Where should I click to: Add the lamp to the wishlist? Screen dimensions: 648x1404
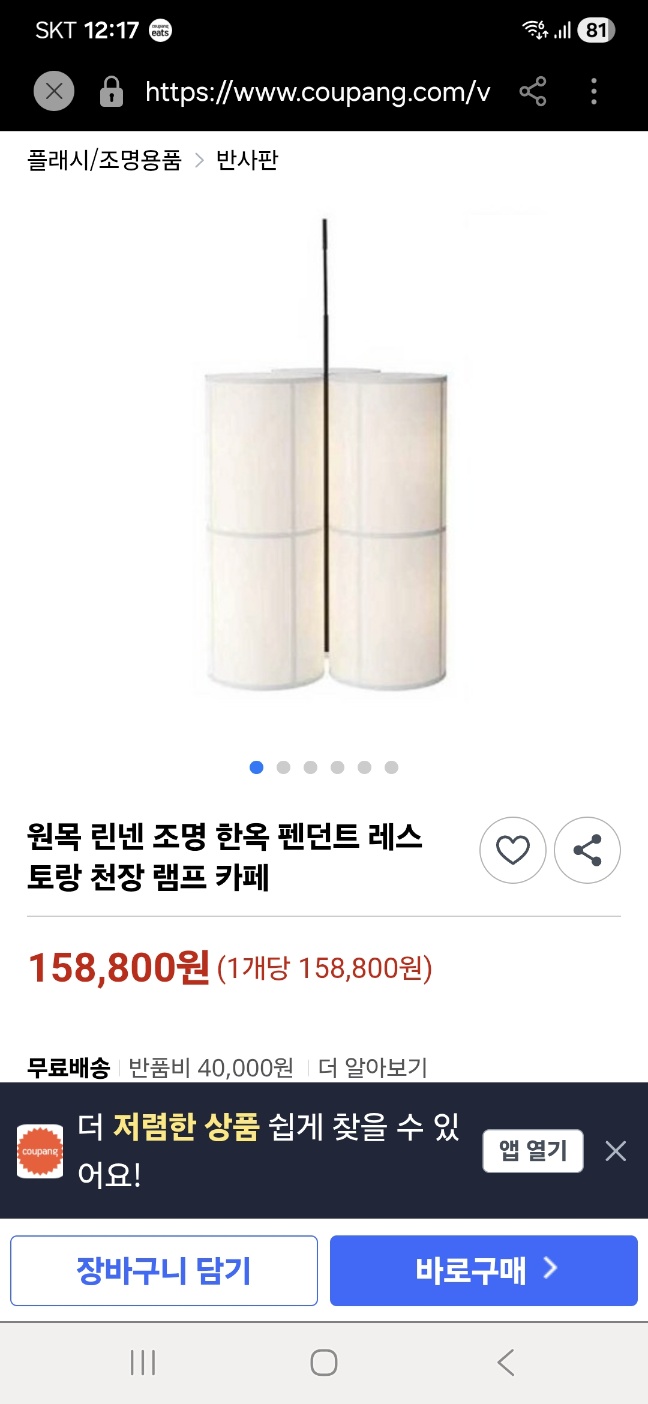513,851
